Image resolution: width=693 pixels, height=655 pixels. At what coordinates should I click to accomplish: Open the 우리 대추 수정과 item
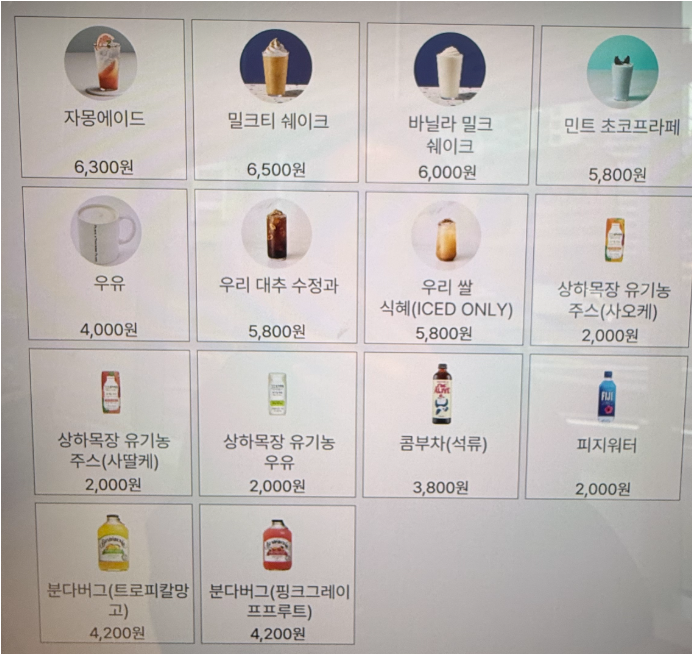point(276,267)
